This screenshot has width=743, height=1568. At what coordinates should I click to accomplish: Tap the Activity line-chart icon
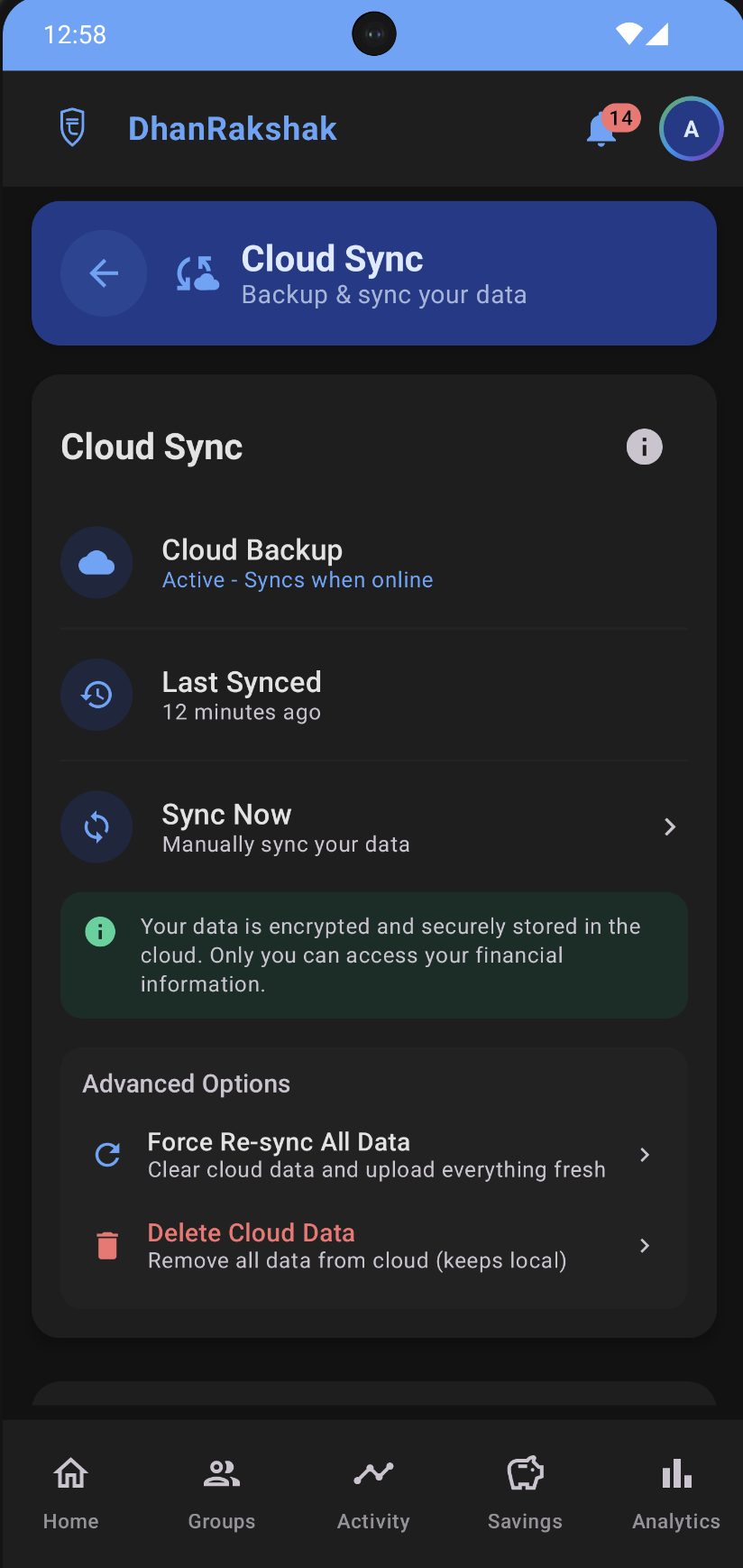[373, 1472]
